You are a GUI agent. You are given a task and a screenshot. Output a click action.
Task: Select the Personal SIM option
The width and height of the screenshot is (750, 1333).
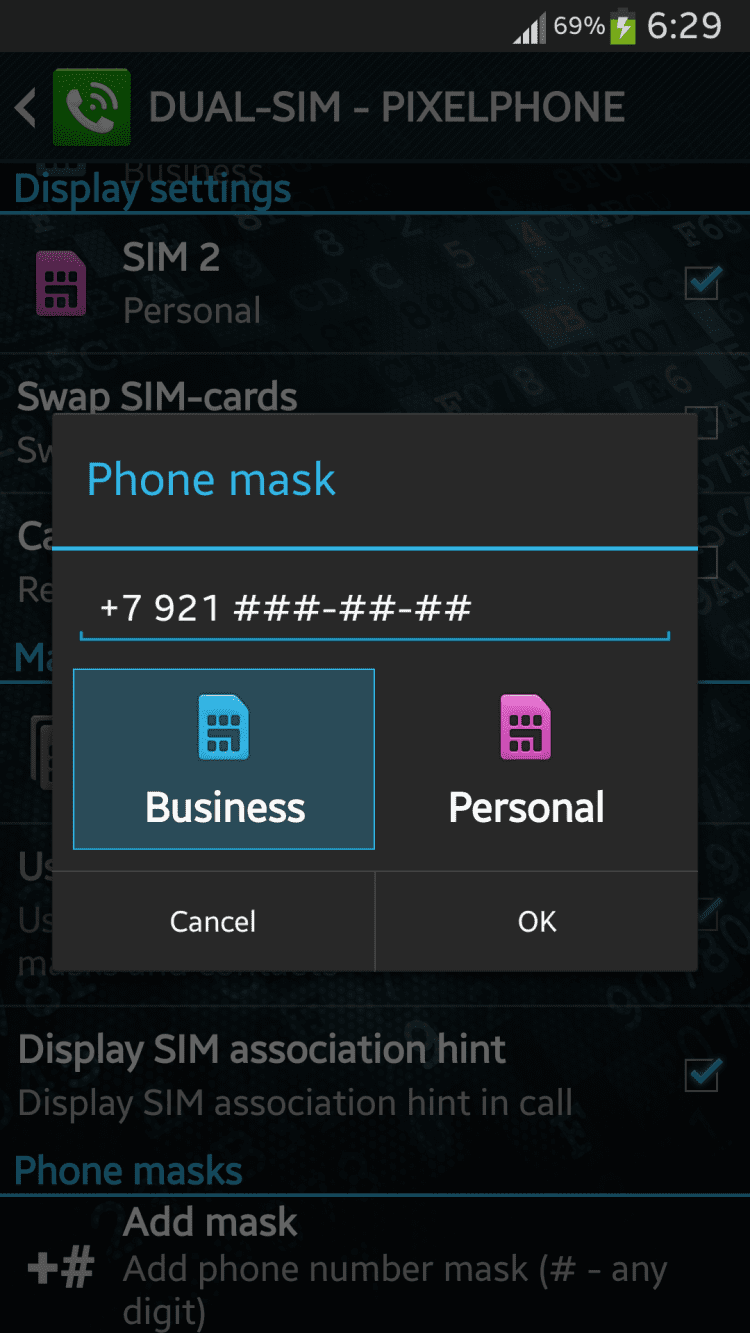526,759
